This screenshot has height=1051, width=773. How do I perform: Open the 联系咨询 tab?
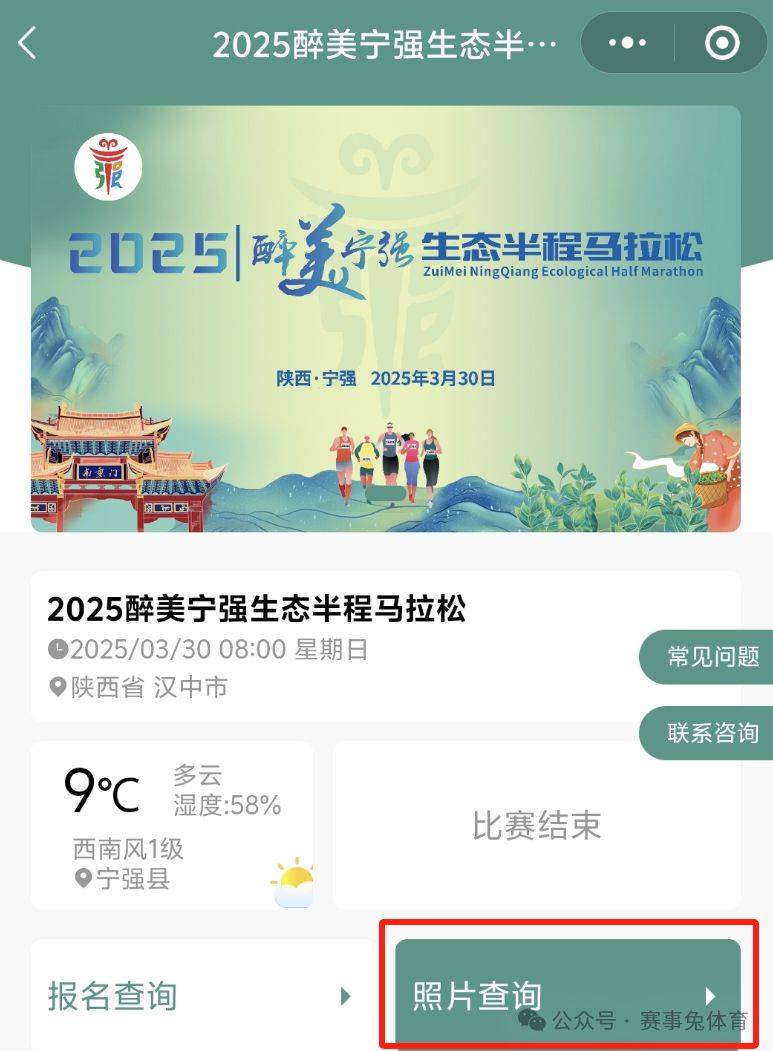712,733
